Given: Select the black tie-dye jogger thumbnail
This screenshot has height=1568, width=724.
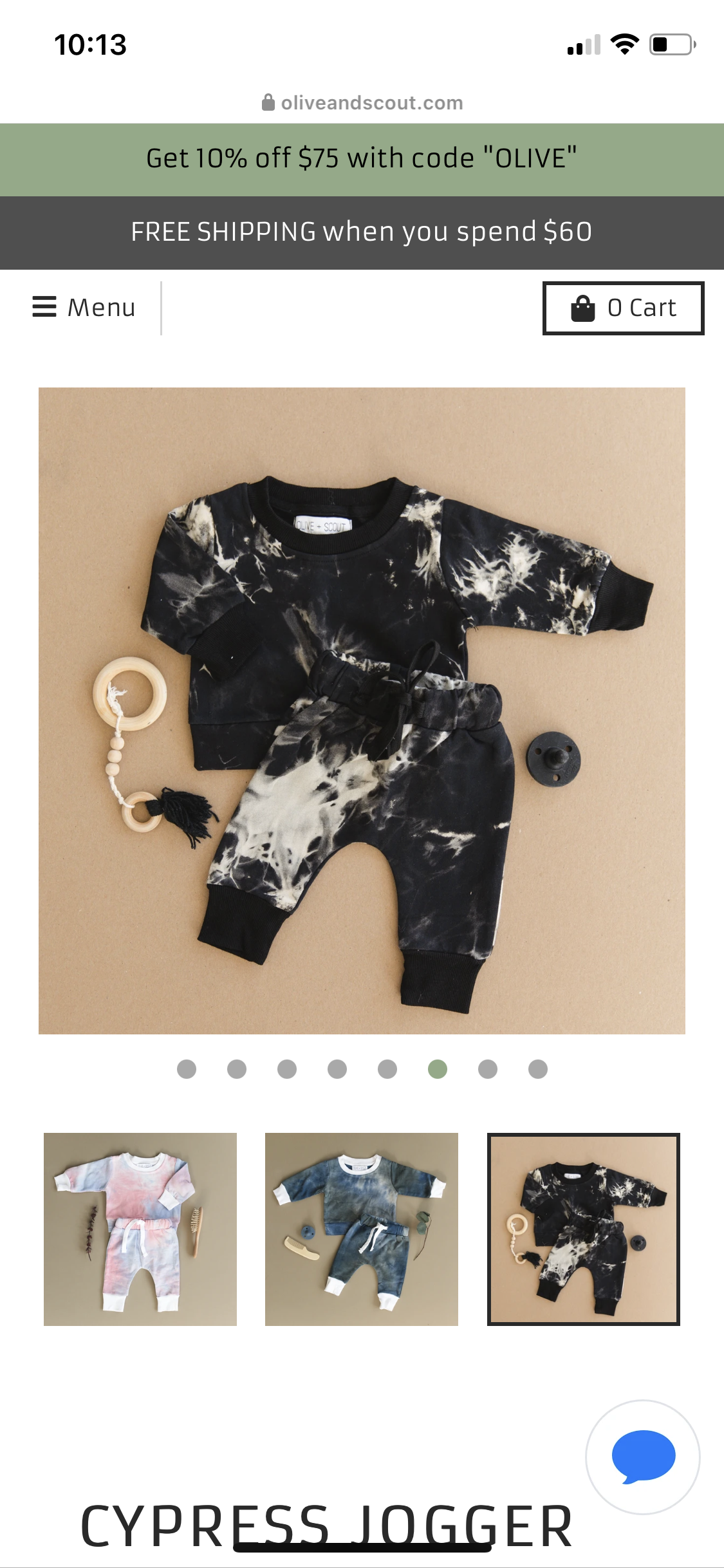Looking at the screenshot, I should coord(583,1229).
